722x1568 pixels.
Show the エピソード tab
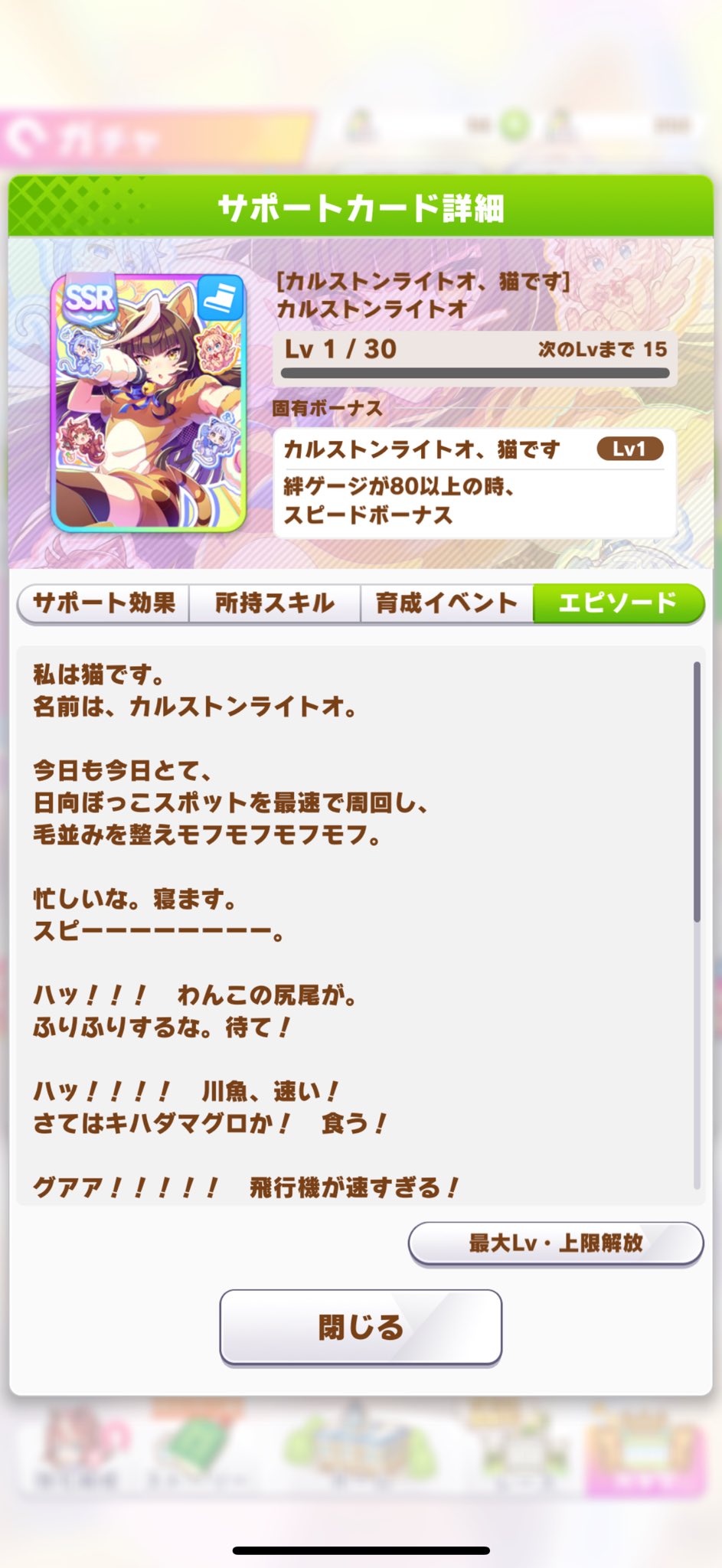point(617,603)
